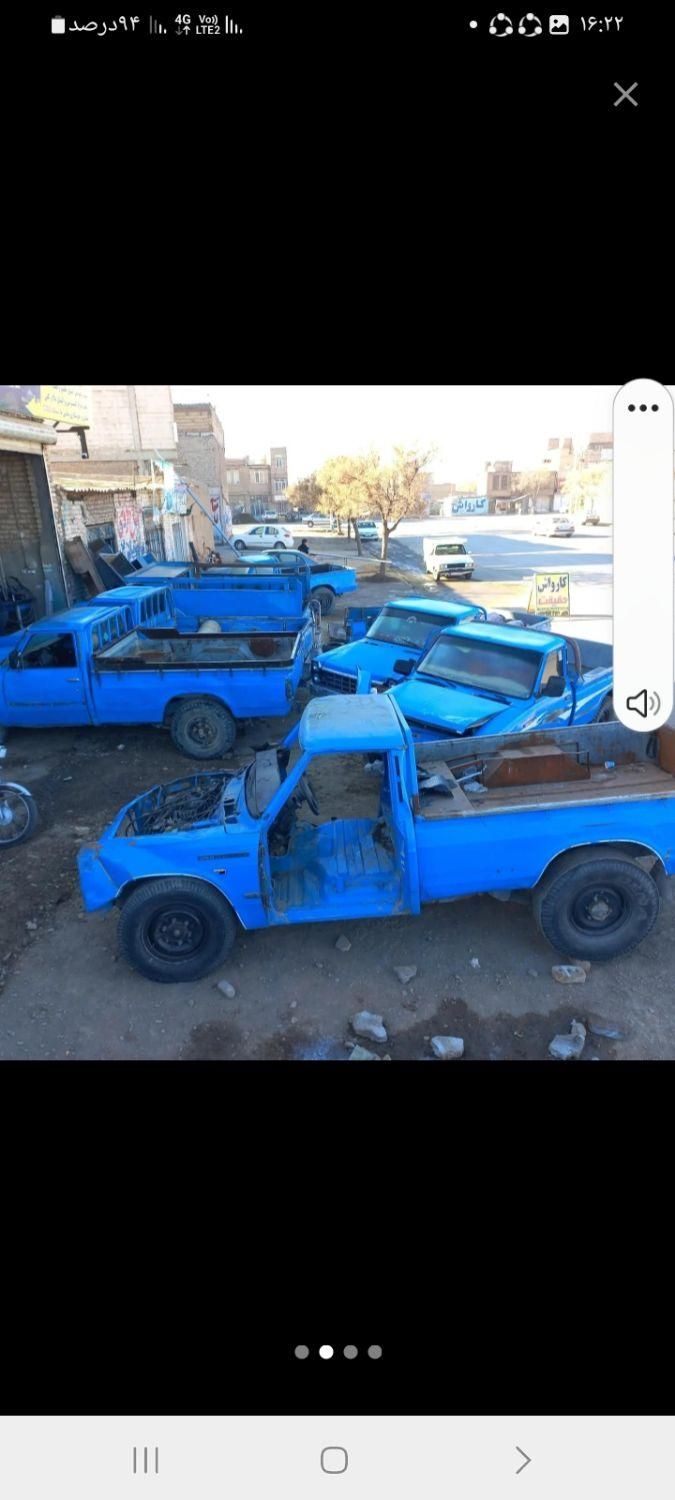Open the three-dot options in side panel
Screen dimensions: 675x1500
click(x=643, y=408)
